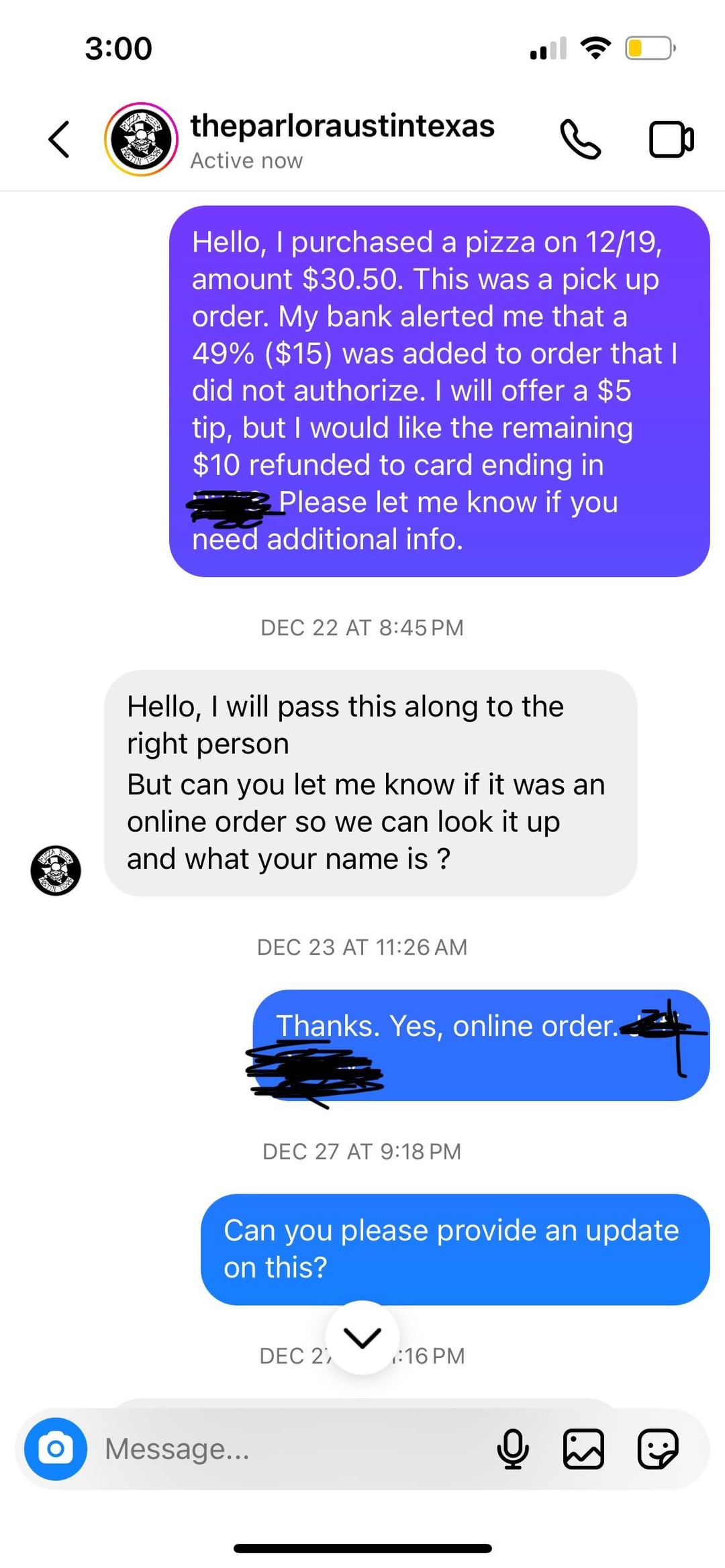Screen dimensions: 725x1568
Task: Record a voice message
Action: point(513,1449)
